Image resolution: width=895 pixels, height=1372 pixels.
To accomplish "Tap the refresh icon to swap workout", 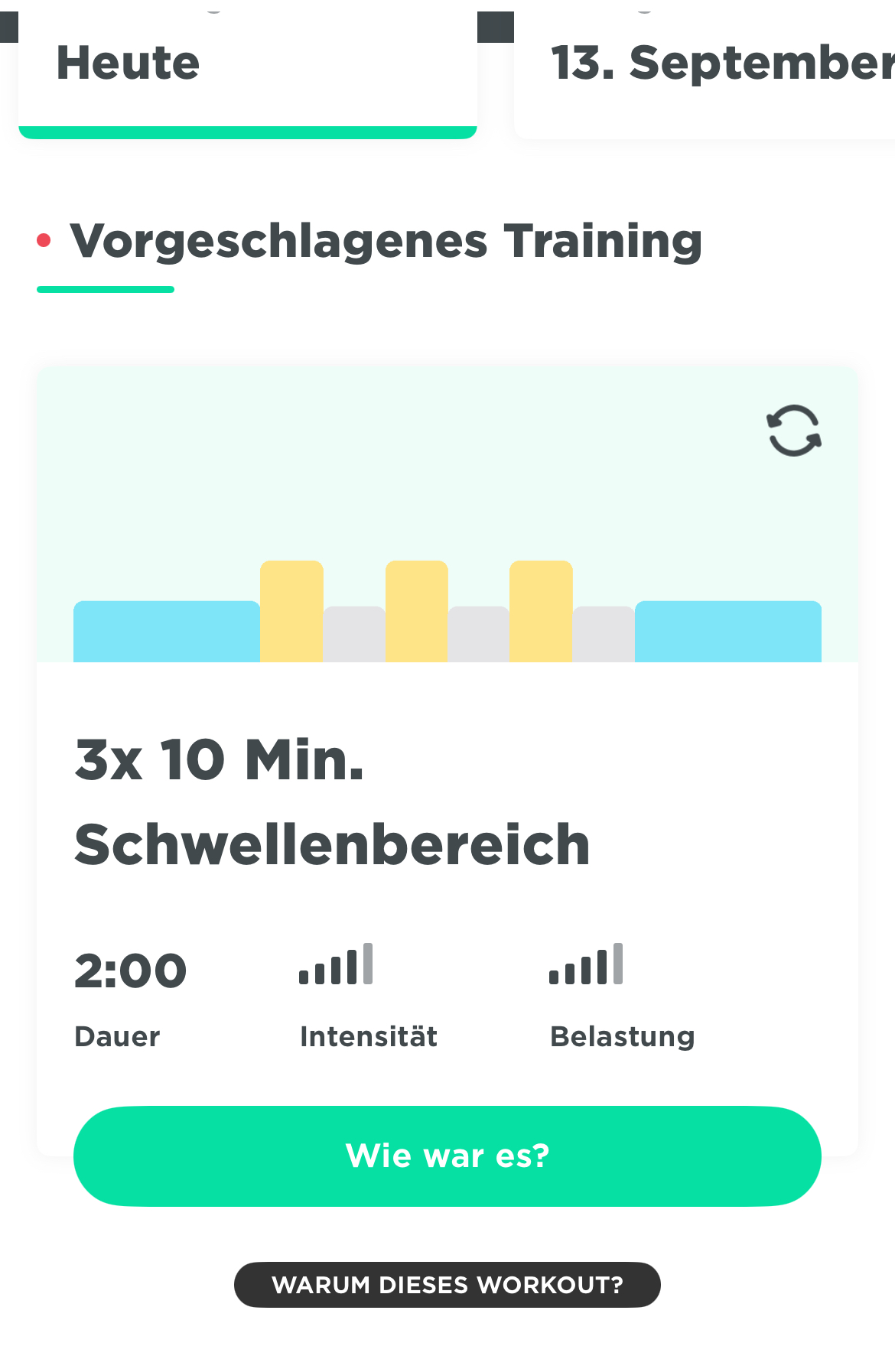I will [794, 431].
